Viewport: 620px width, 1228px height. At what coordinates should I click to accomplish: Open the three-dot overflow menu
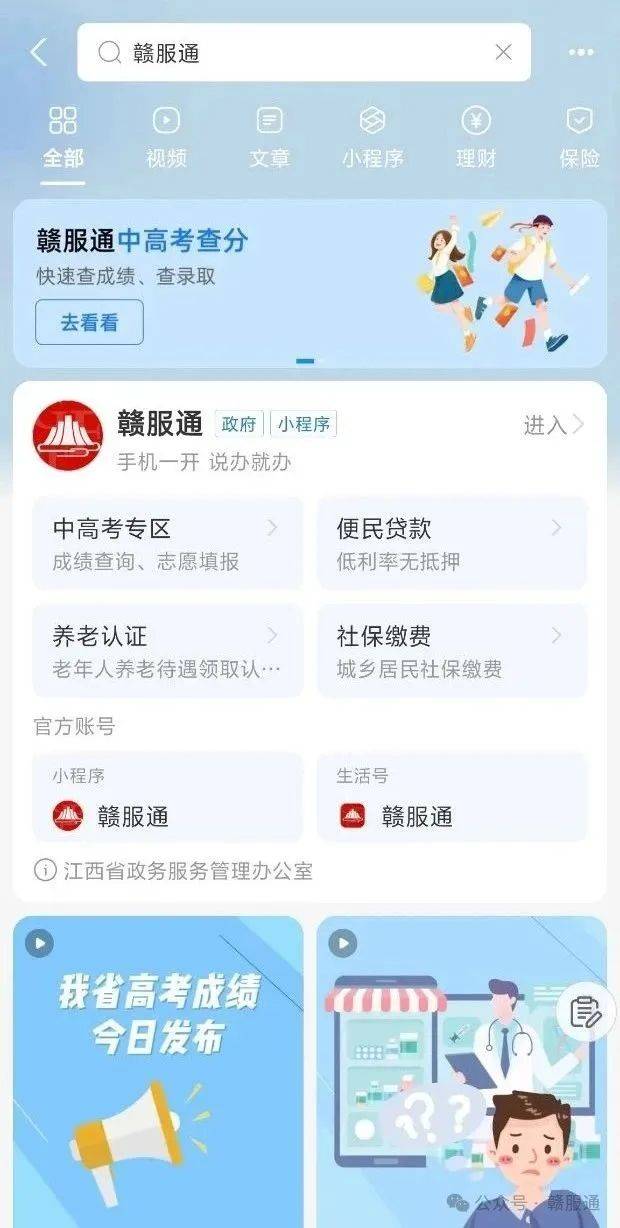581,53
